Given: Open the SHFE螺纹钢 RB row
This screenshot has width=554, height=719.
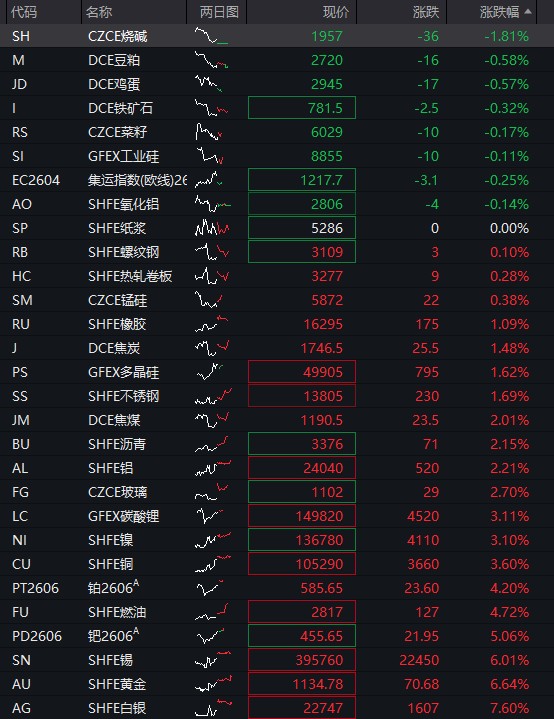Looking at the screenshot, I should (x=277, y=252).
